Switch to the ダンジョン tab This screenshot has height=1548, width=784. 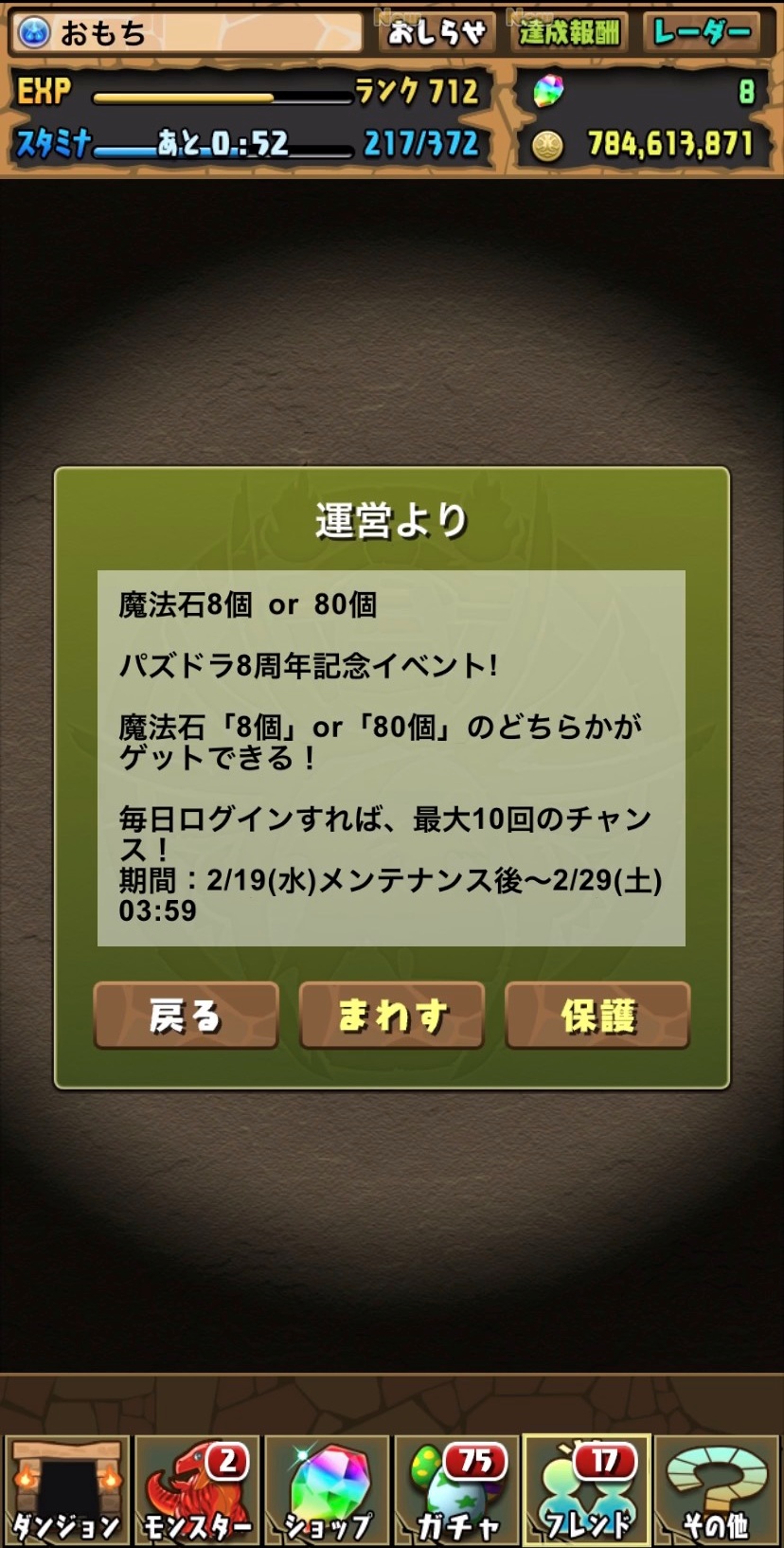pos(66,1491)
